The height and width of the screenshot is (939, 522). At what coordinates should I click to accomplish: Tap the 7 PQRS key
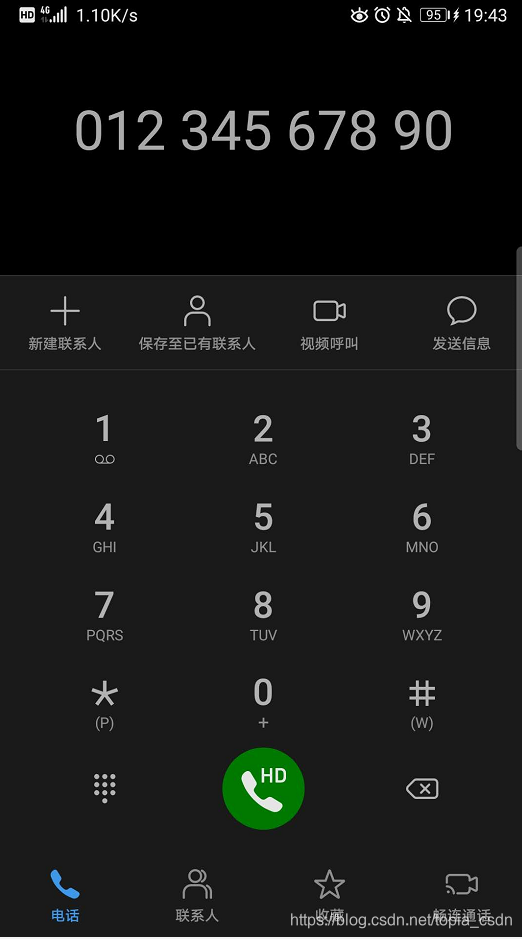click(104, 615)
